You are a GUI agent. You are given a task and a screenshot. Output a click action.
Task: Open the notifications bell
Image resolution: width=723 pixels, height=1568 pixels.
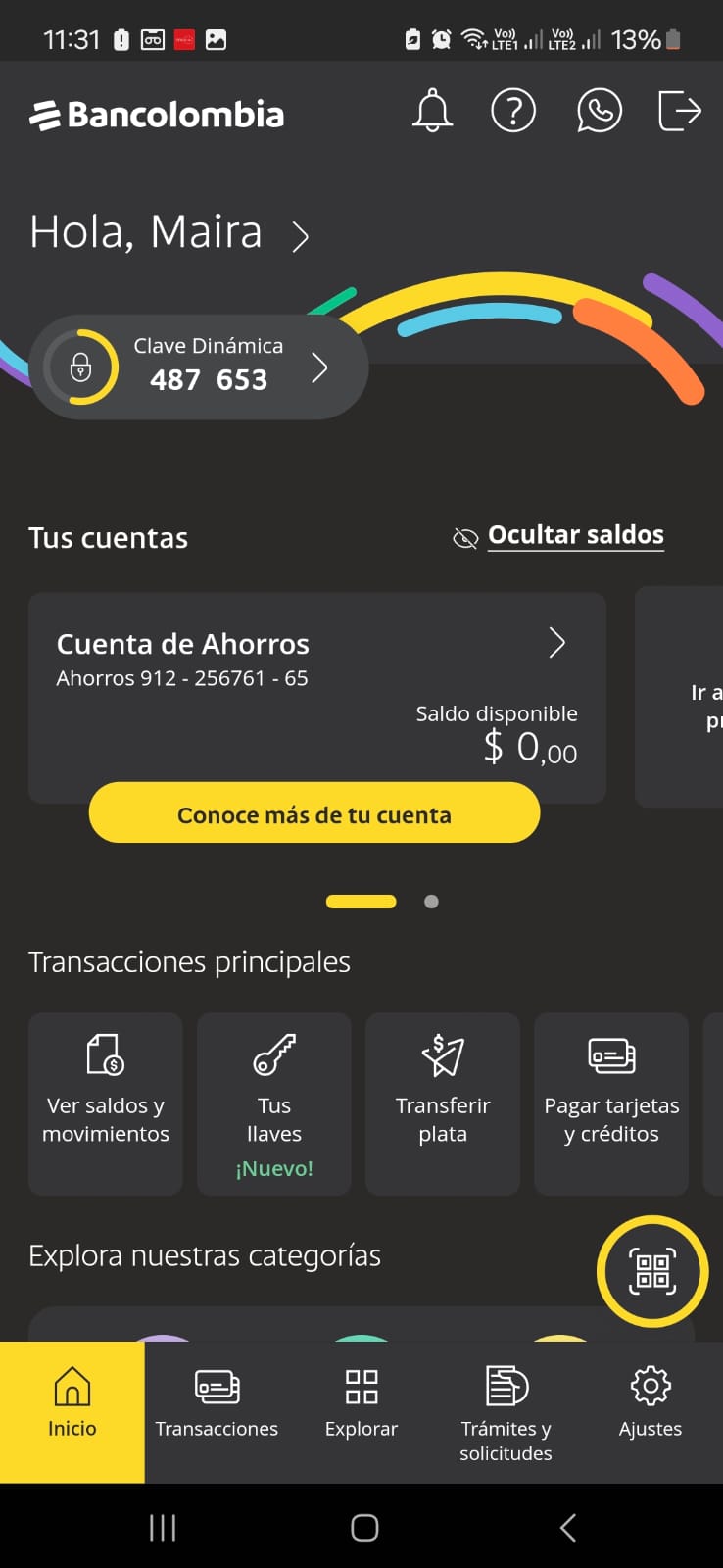pyautogui.click(x=432, y=112)
